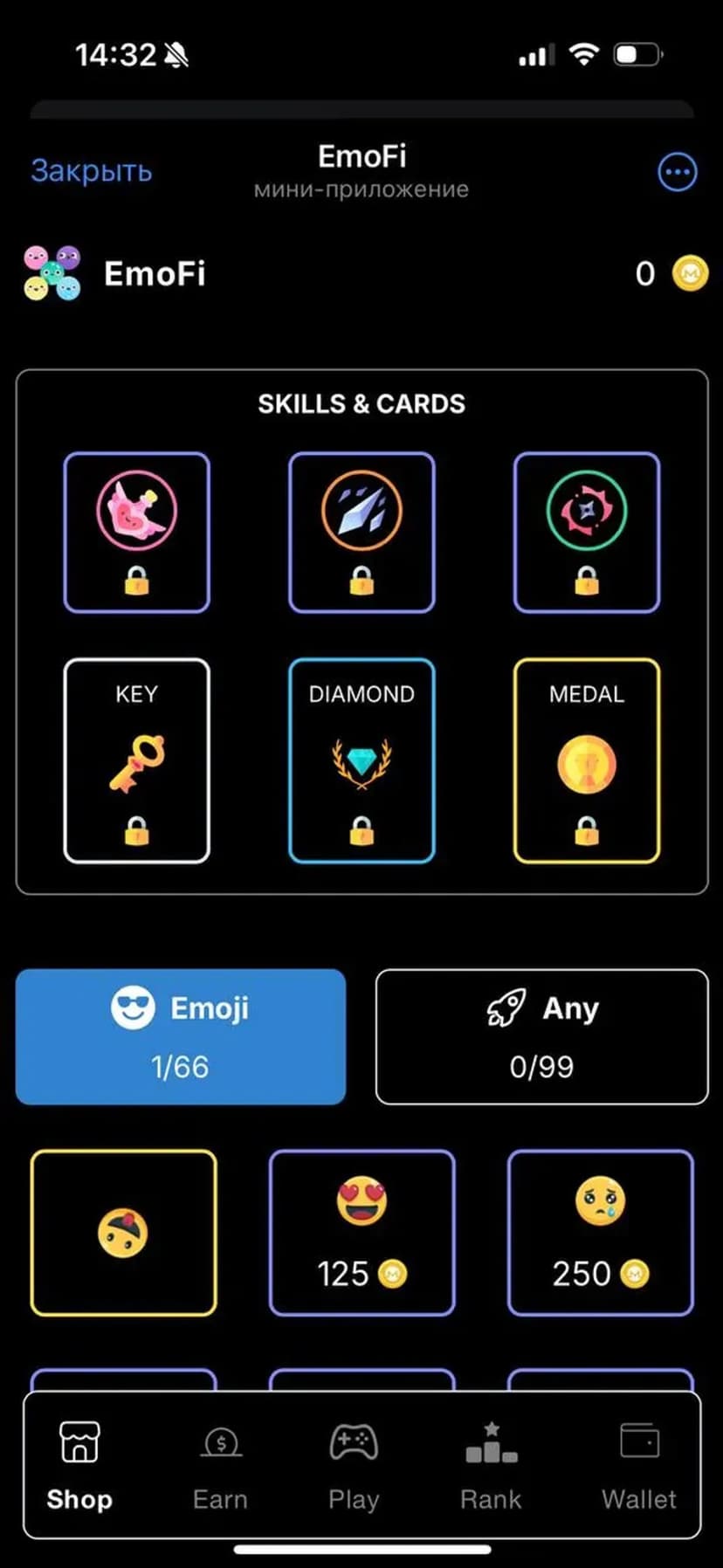Viewport: 723px width, 1568px height.
Task: Select the MEDAL card
Action: [587, 760]
